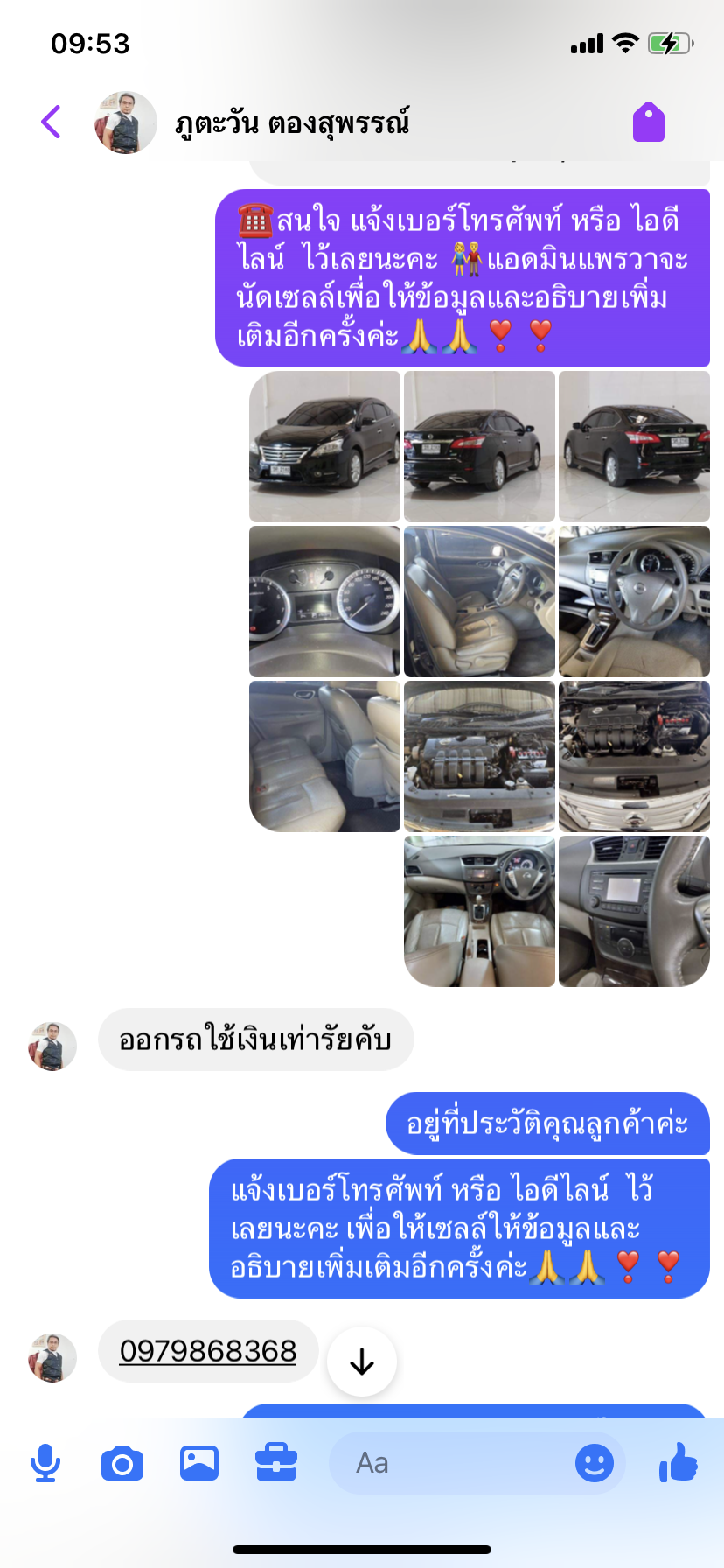Viewport: 724px width, 1568px height.
Task: Go back to the conversations list
Action: click(x=51, y=122)
